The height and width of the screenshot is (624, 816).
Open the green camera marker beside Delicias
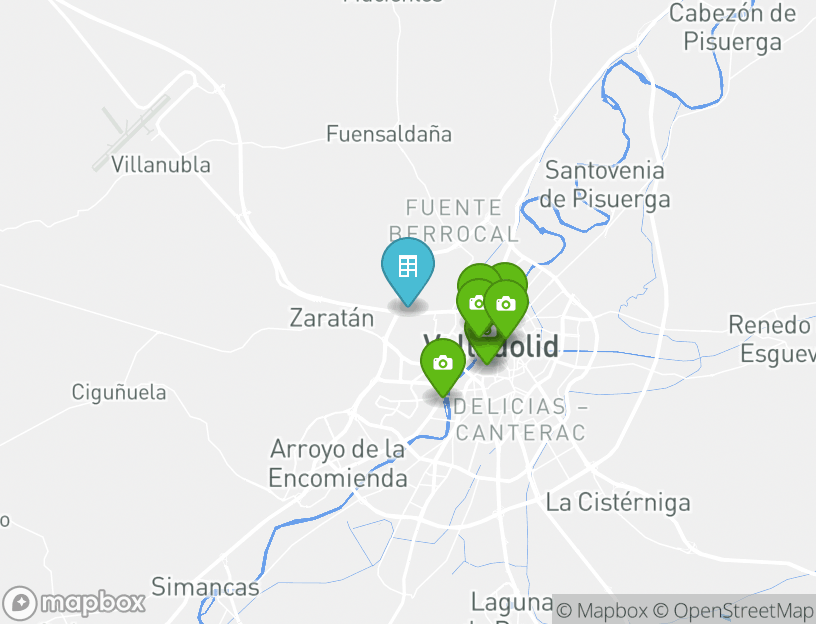tap(443, 364)
